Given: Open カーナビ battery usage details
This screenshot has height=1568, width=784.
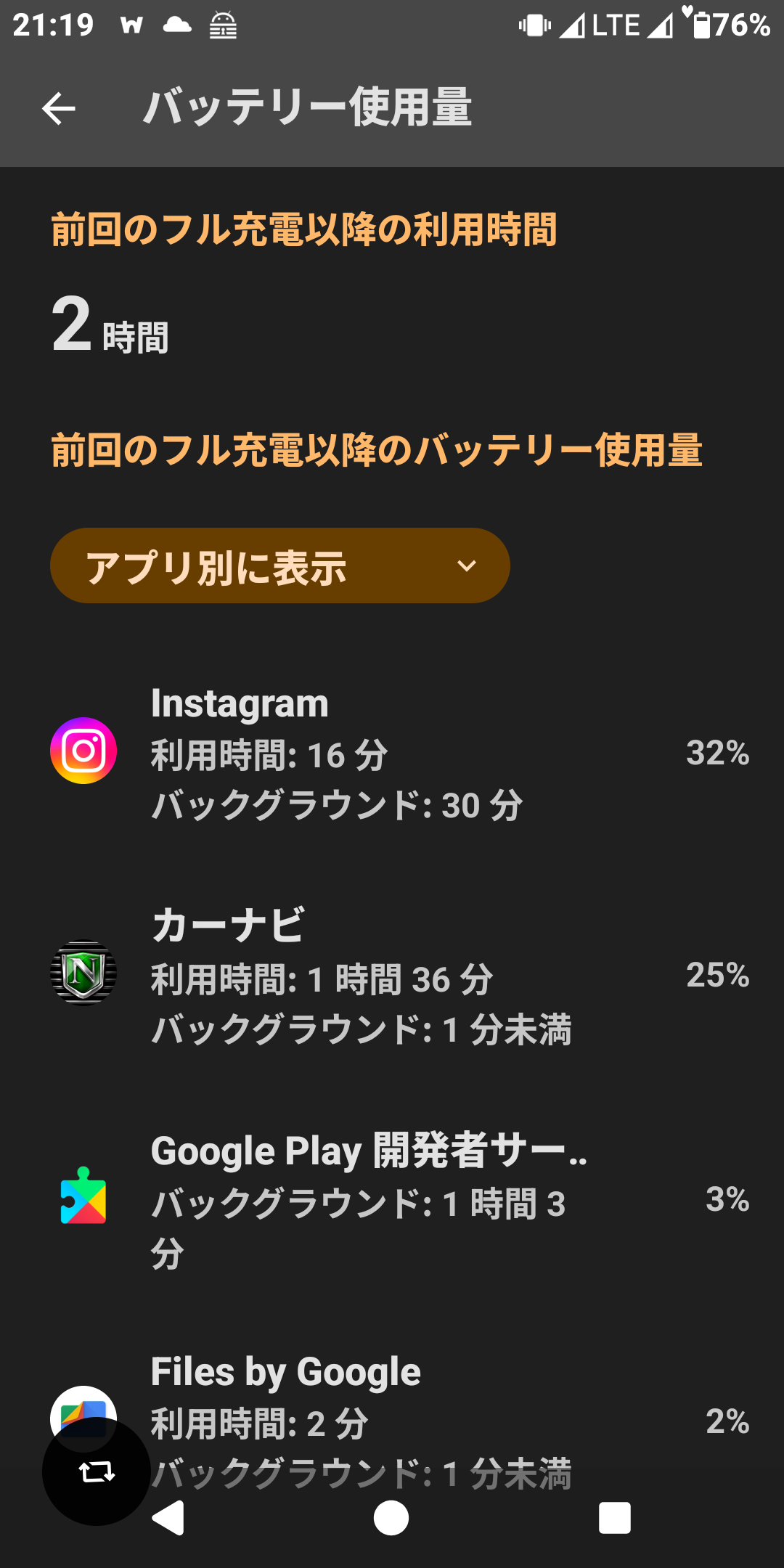Looking at the screenshot, I should (392, 975).
